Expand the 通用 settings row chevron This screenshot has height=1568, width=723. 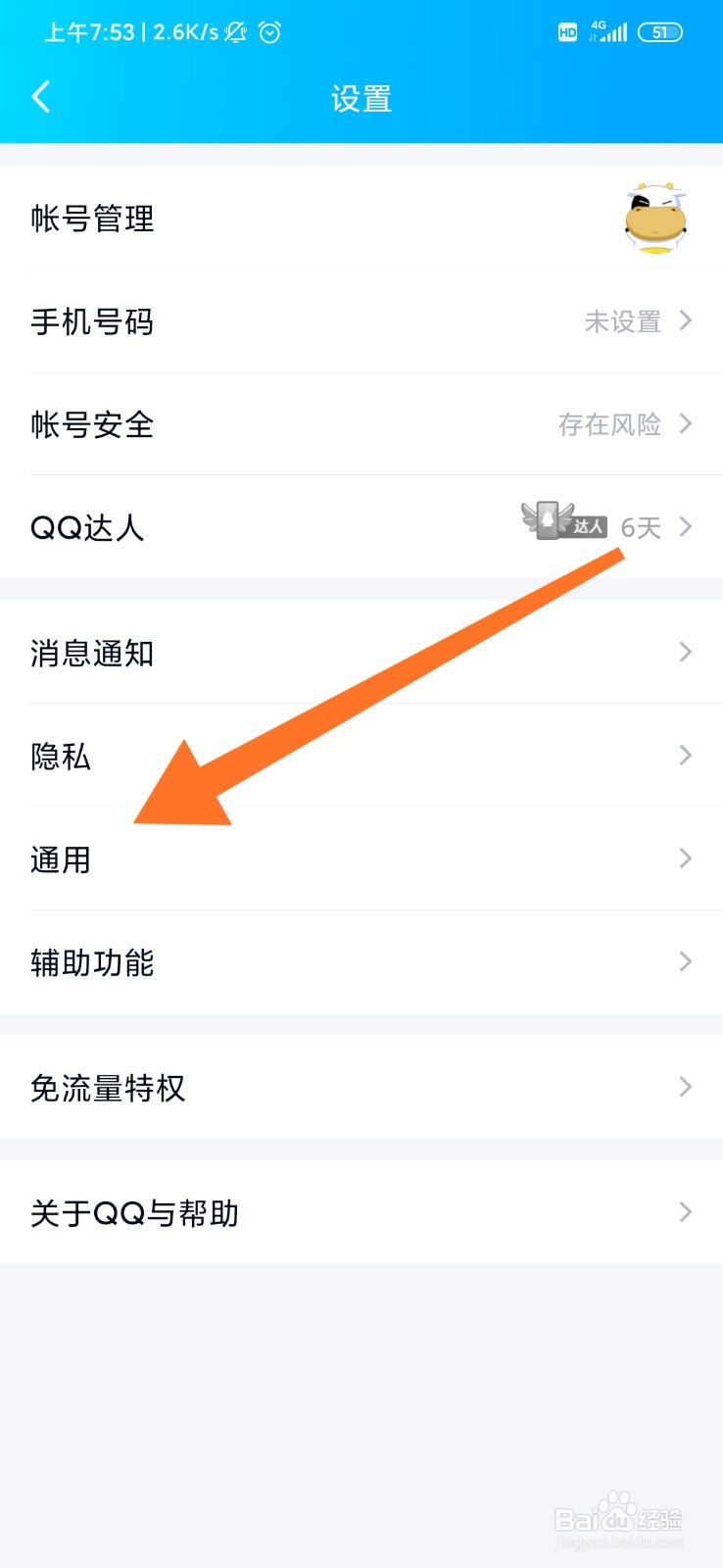685,858
